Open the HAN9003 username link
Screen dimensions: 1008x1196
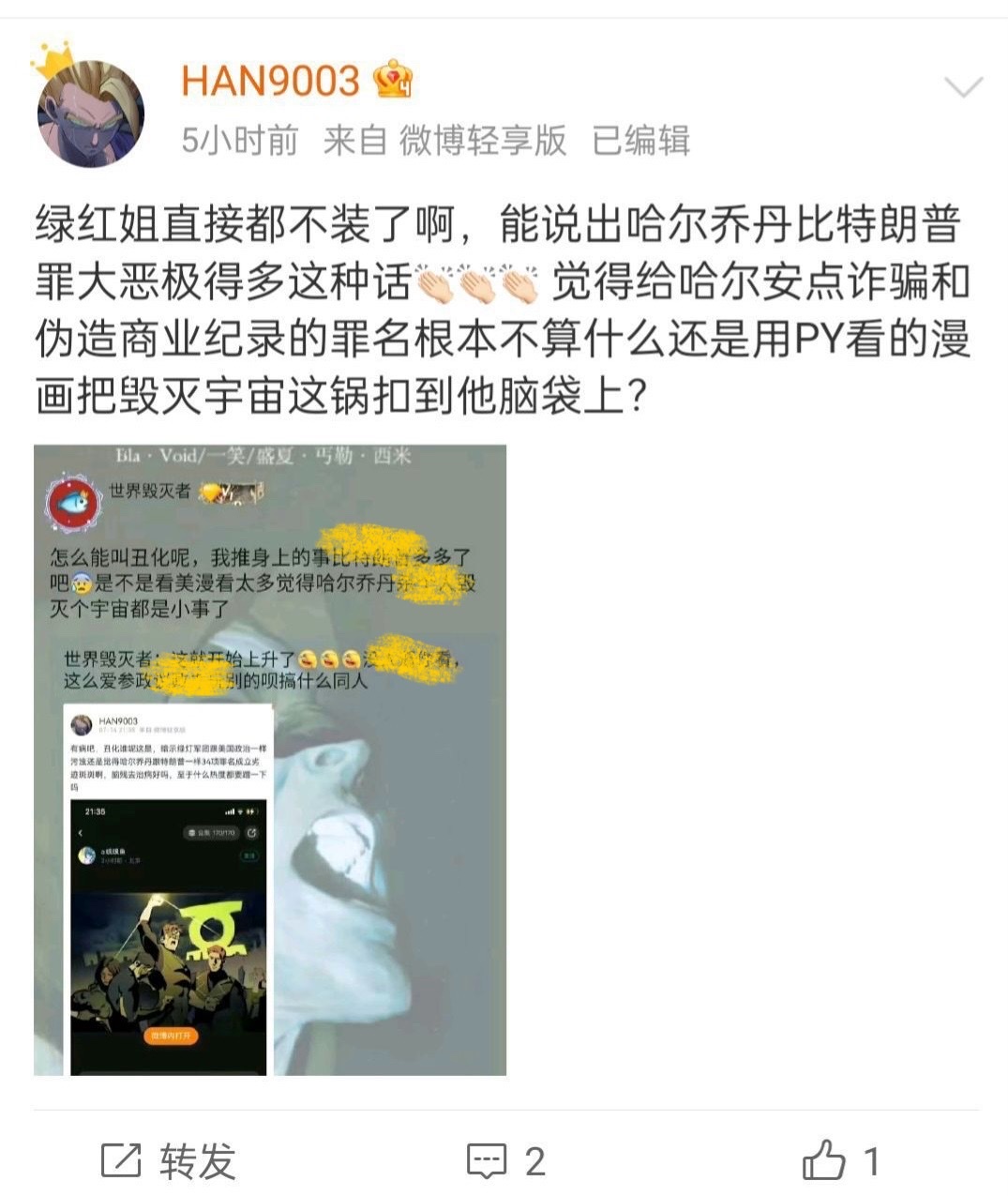click(x=270, y=82)
